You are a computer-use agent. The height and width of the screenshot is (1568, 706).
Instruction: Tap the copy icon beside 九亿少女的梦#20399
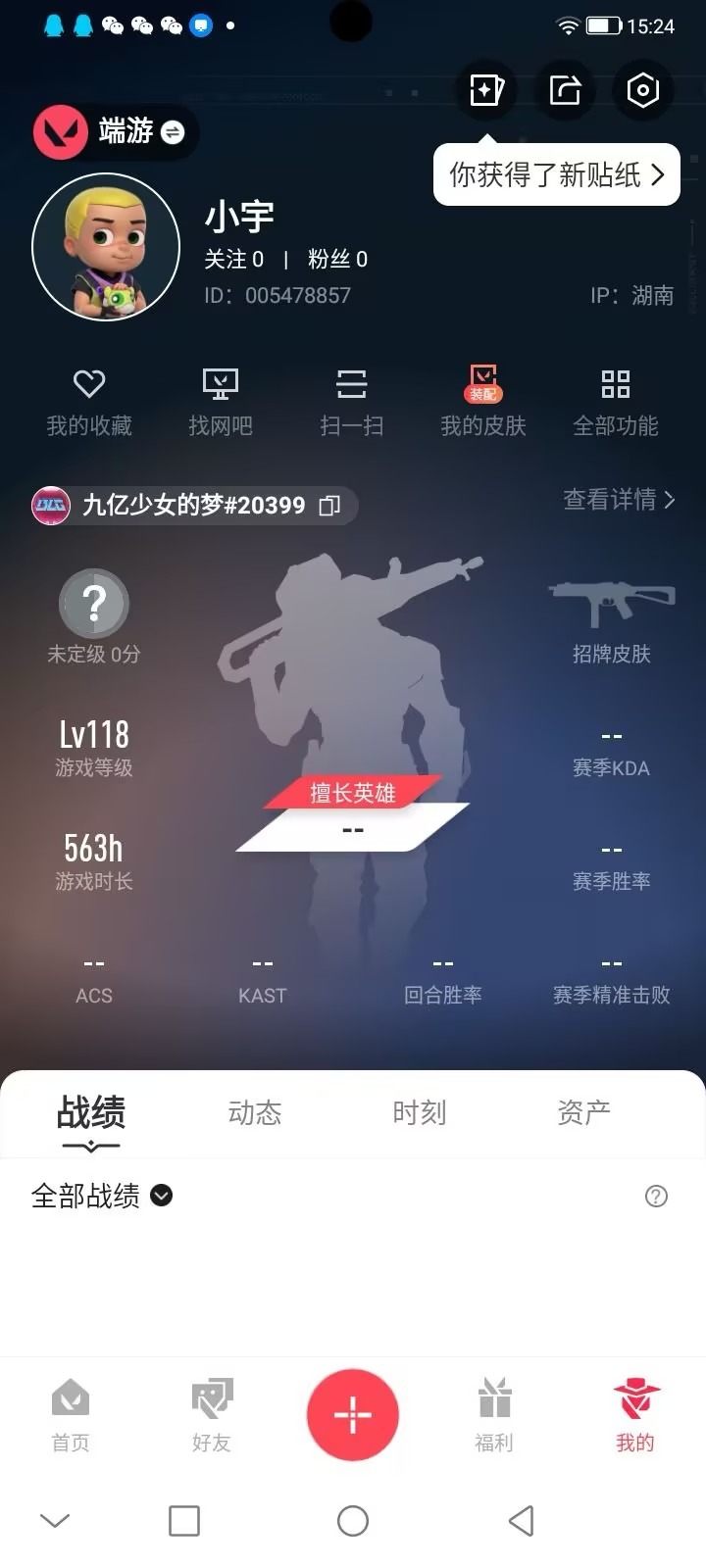pyautogui.click(x=329, y=506)
